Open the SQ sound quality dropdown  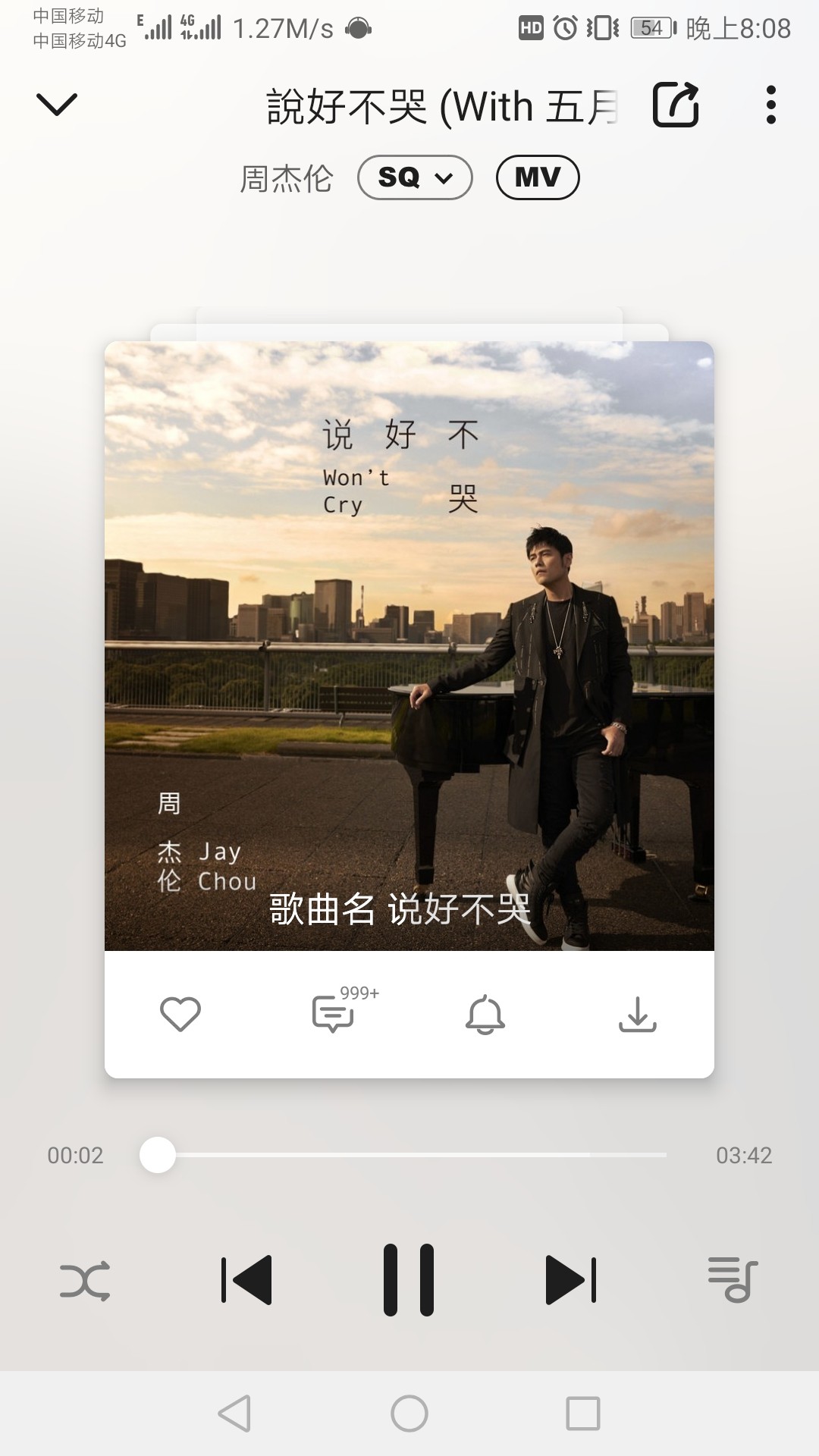click(x=415, y=177)
